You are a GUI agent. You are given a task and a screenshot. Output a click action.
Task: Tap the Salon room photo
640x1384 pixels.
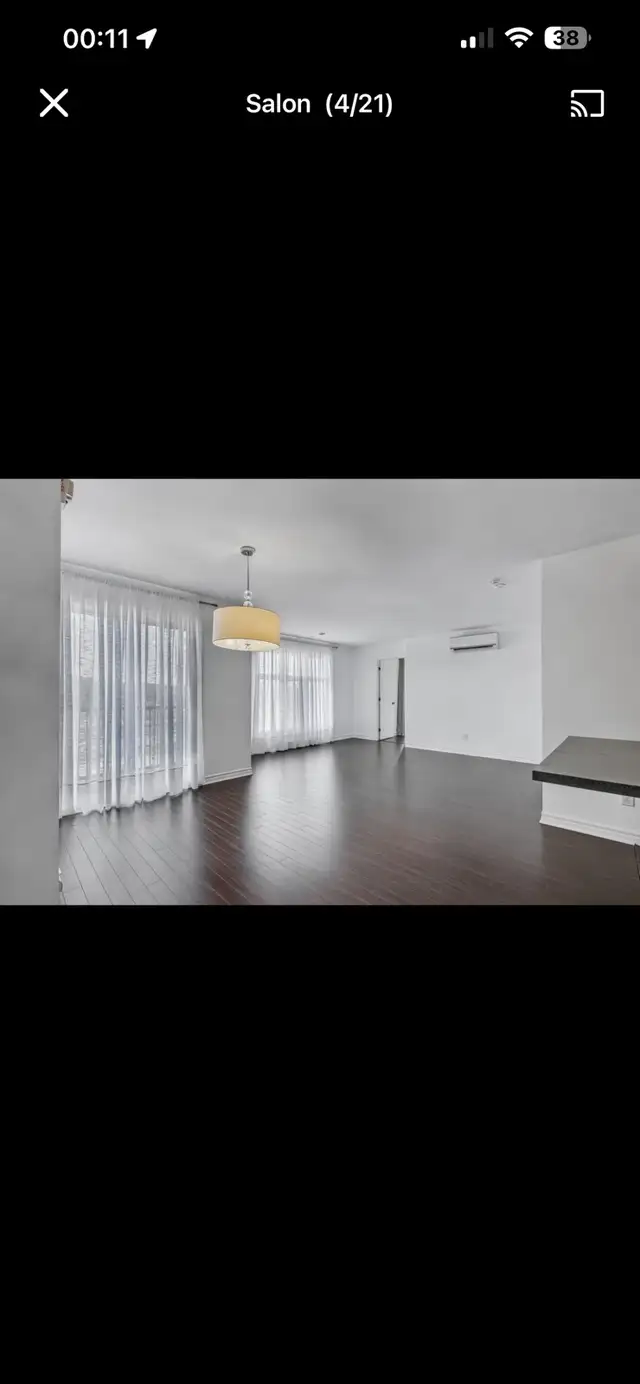click(320, 692)
